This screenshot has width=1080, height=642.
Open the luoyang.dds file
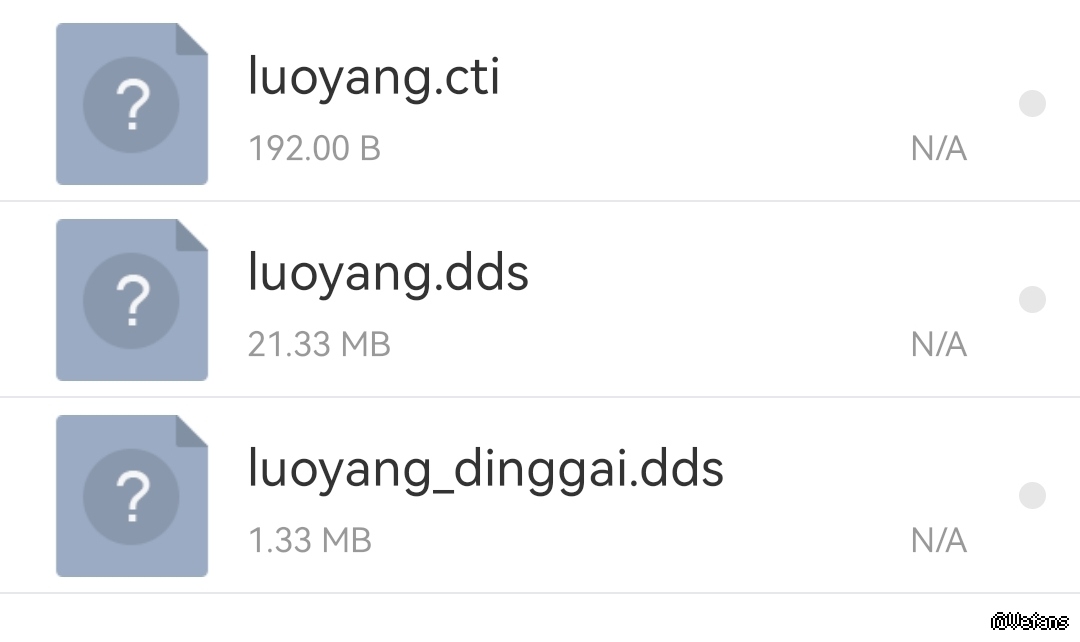coord(388,273)
